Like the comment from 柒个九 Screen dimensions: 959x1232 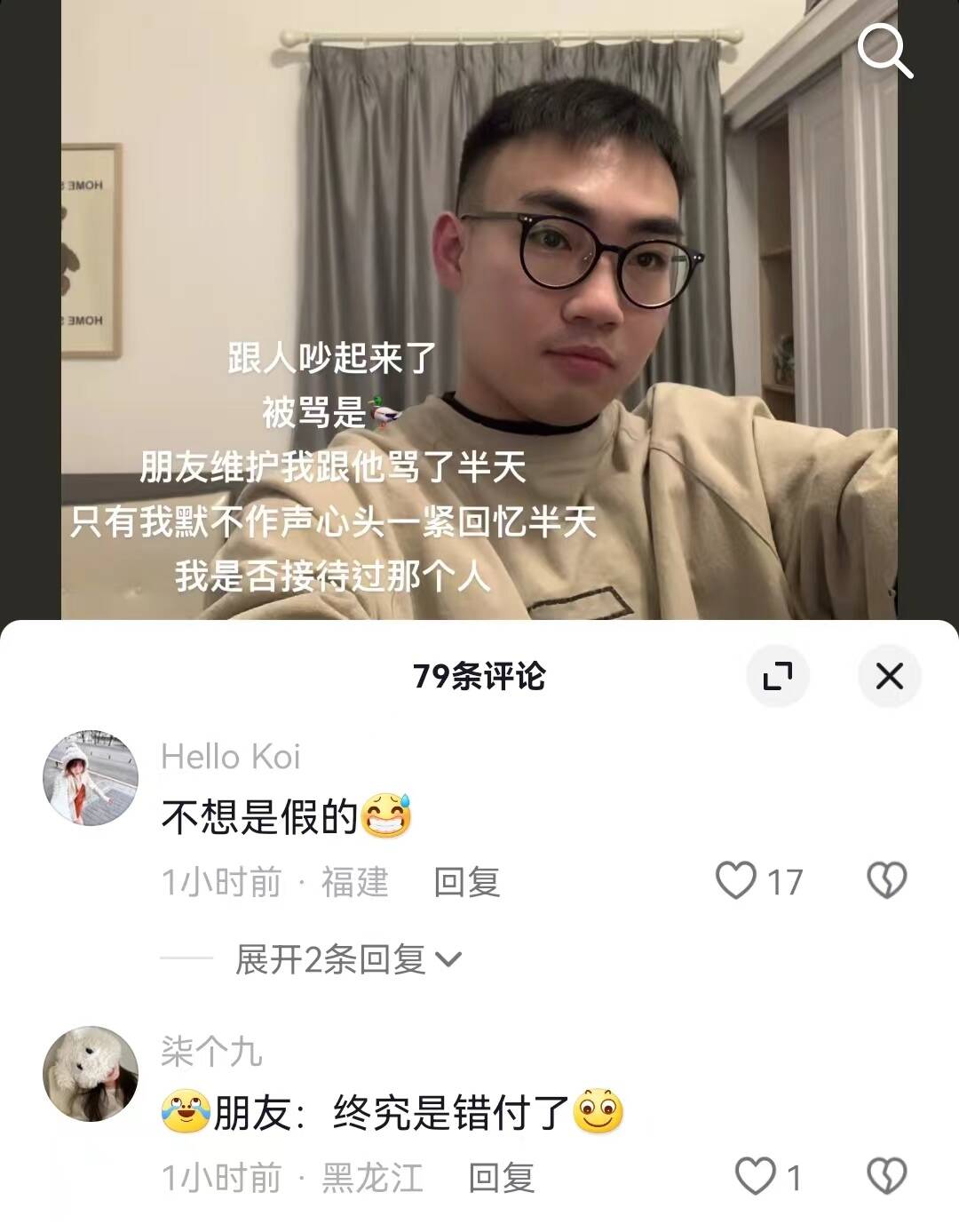pos(757,1177)
